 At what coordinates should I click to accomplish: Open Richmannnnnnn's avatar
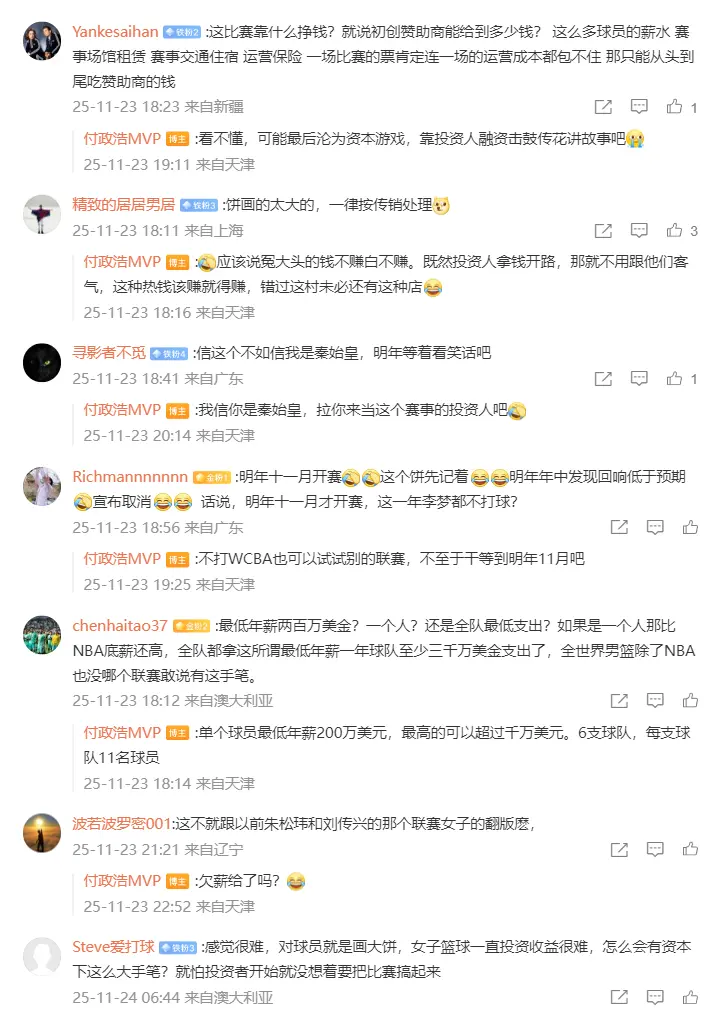click(42, 486)
